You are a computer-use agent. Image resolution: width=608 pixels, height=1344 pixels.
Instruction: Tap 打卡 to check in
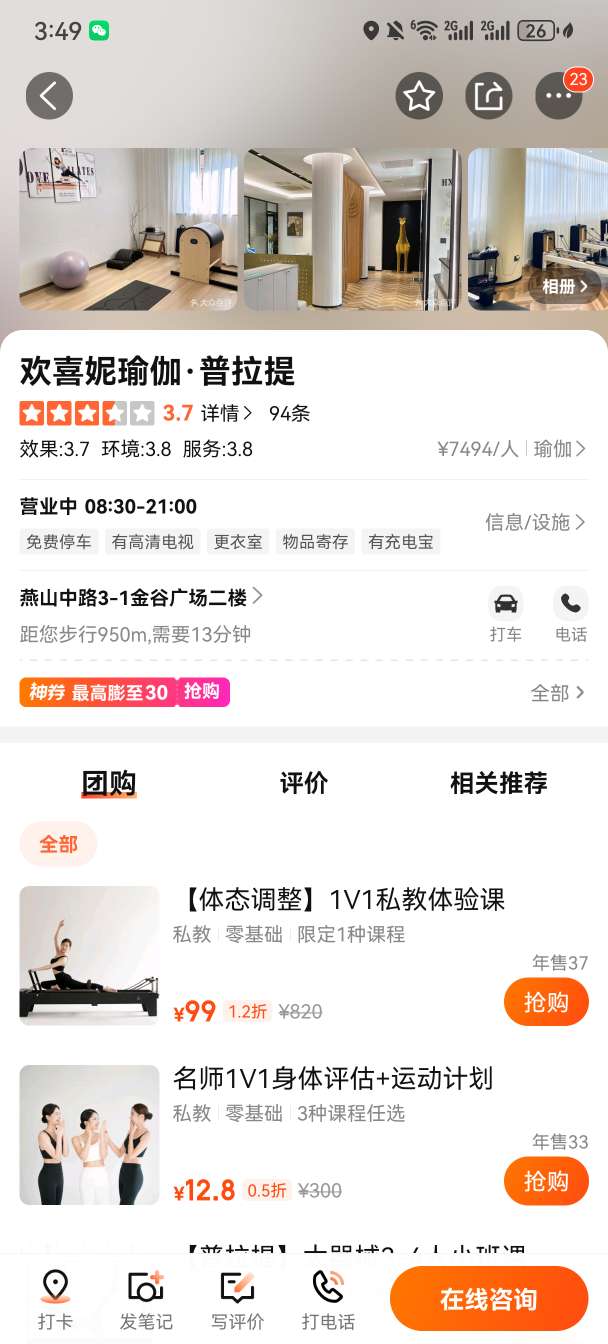pos(55,1300)
